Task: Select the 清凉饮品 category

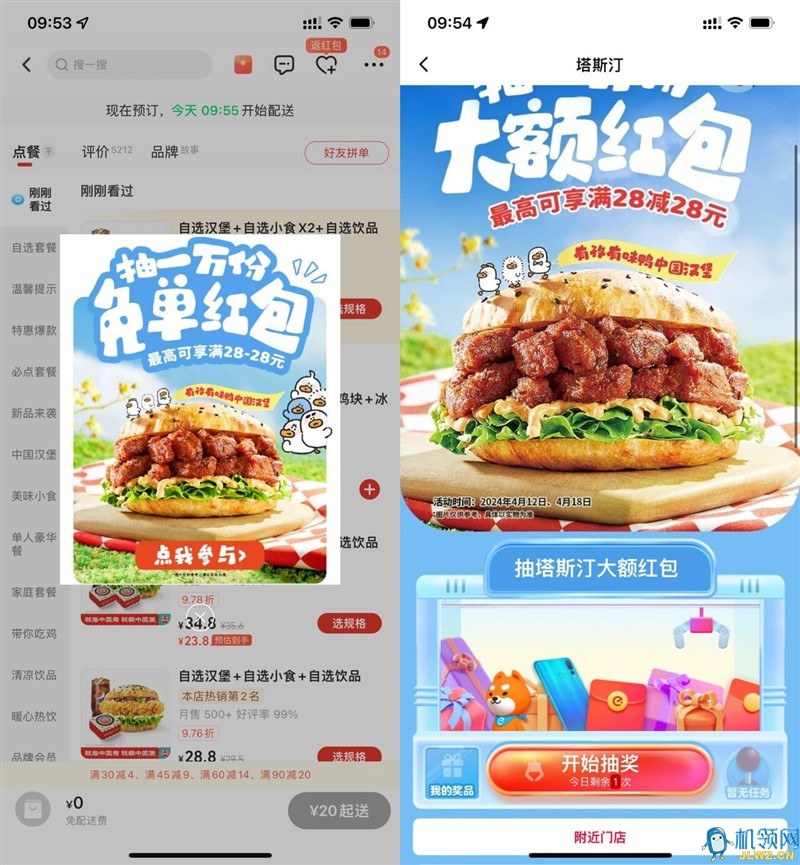Action: pyautogui.click(x=34, y=674)
